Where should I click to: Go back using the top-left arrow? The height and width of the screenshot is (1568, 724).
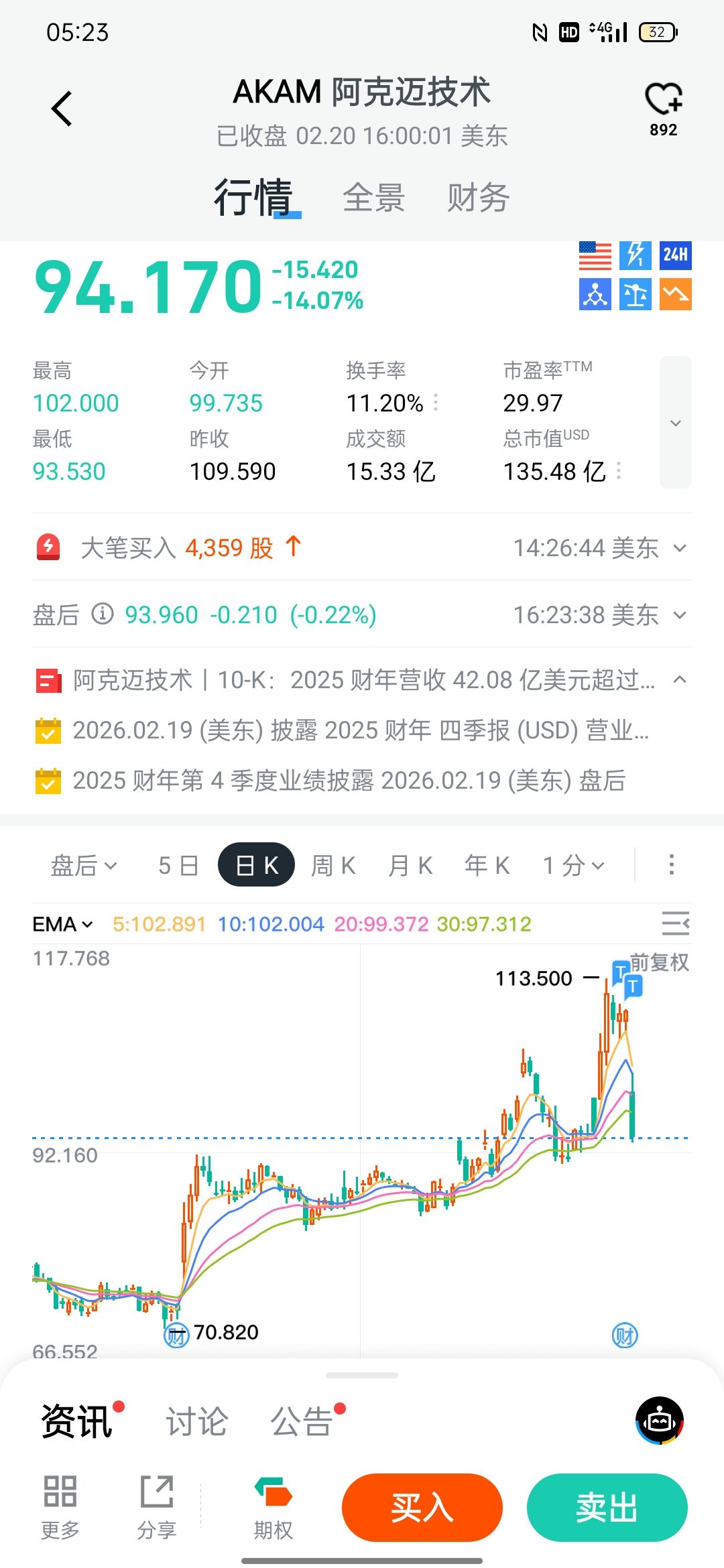coord(62,109)
